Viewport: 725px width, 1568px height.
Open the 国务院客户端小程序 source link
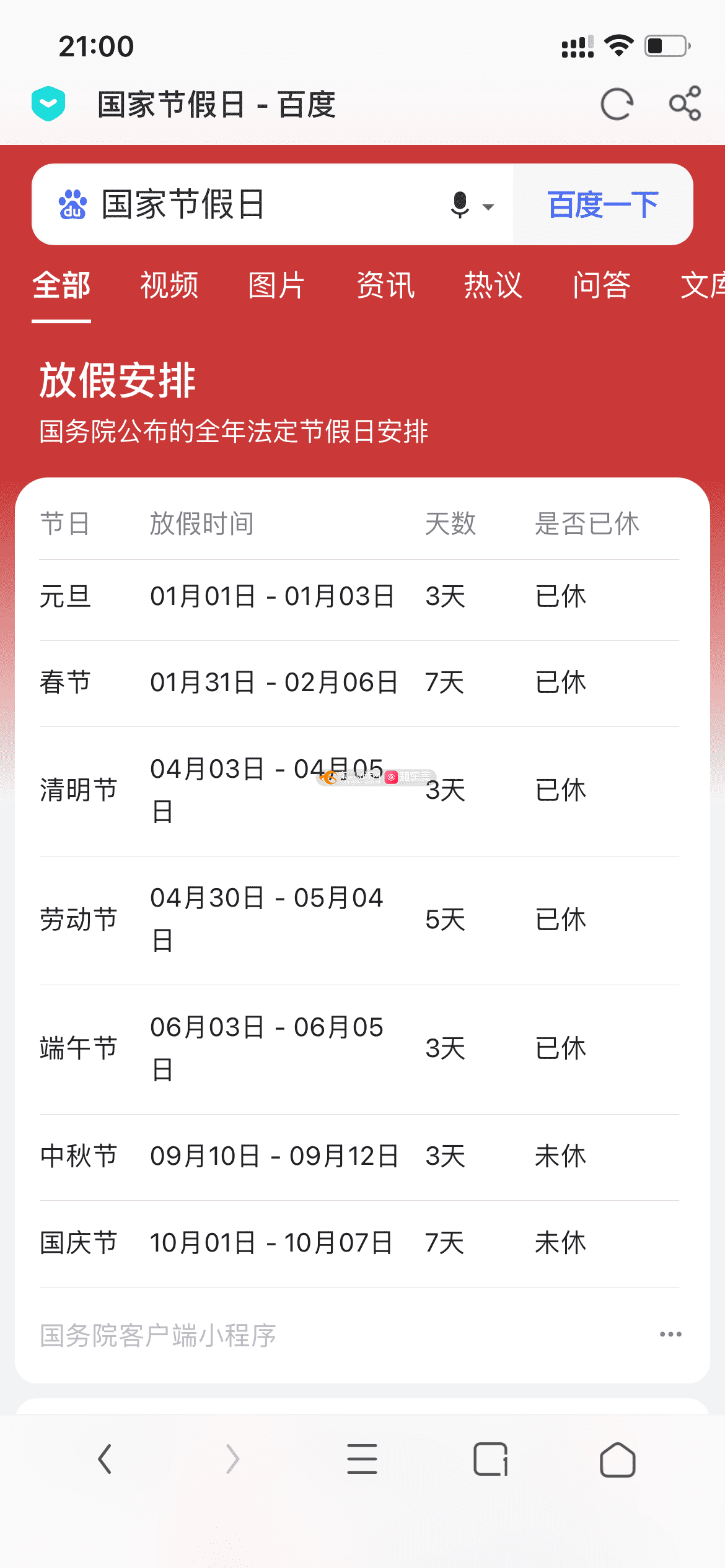click(158, 1335)
